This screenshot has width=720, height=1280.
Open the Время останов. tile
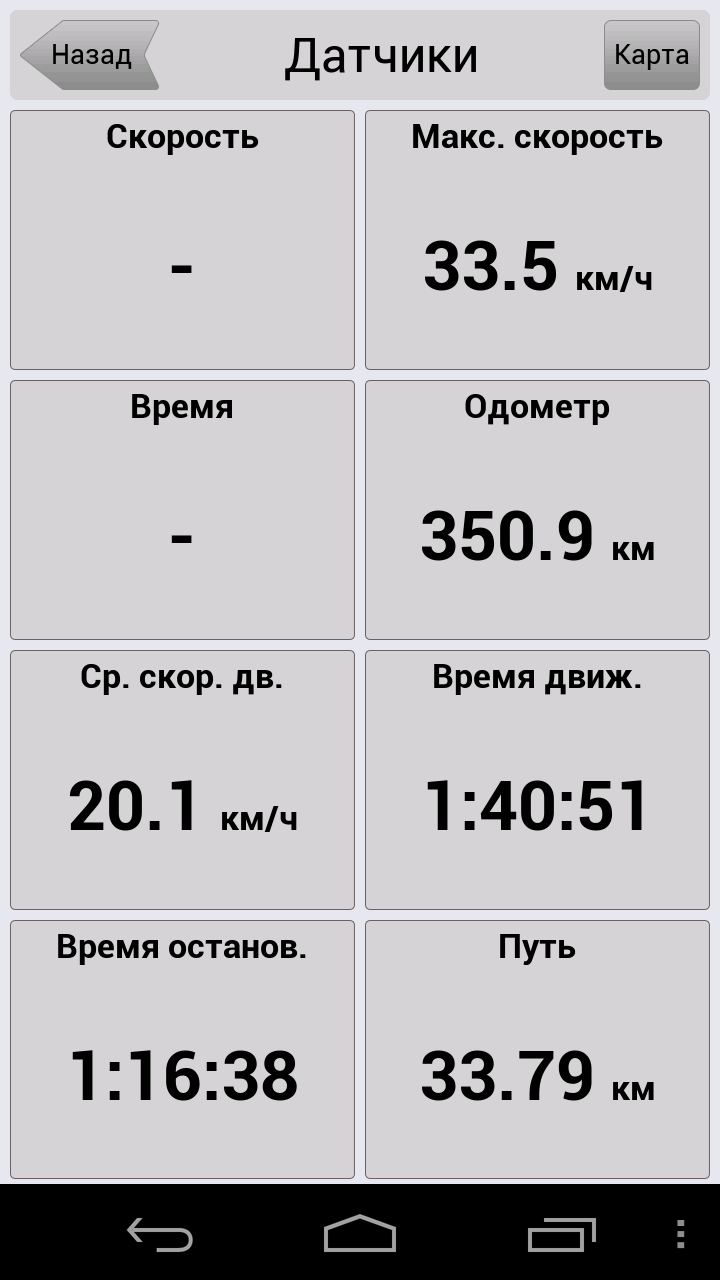coord(182,1050)
